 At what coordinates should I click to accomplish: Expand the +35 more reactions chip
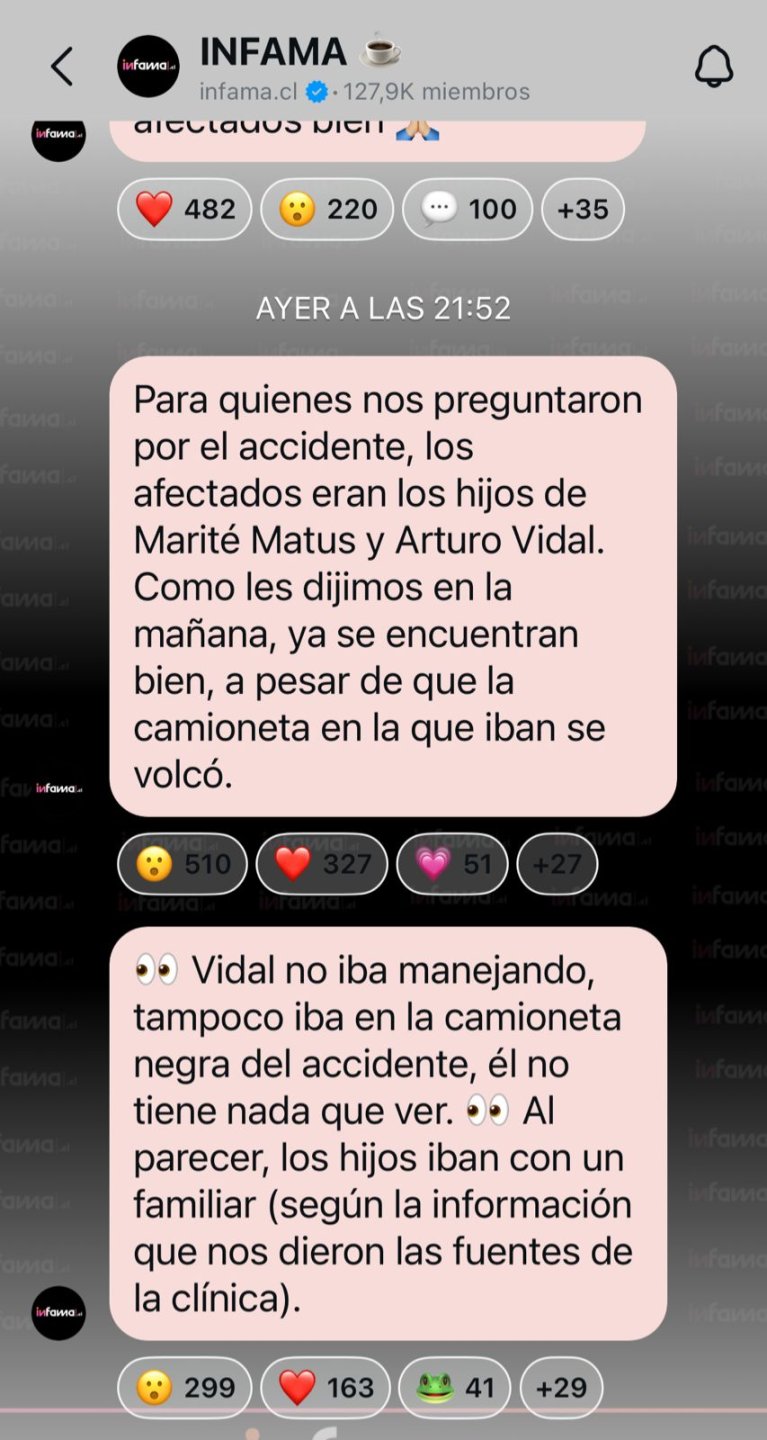[x=583, y=209]
